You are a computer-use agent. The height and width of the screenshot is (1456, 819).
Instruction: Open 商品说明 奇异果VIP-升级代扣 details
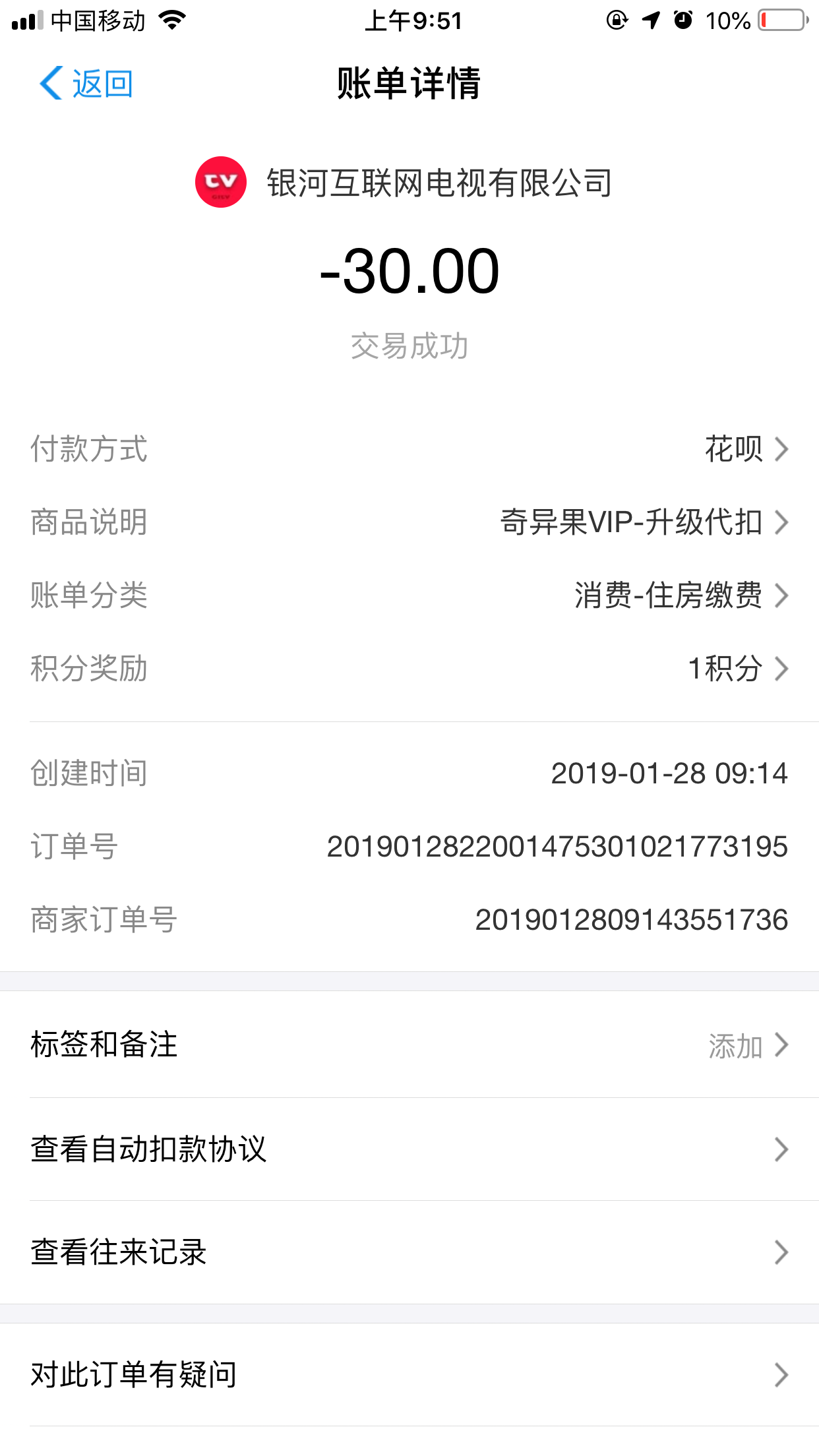[409, 522]
